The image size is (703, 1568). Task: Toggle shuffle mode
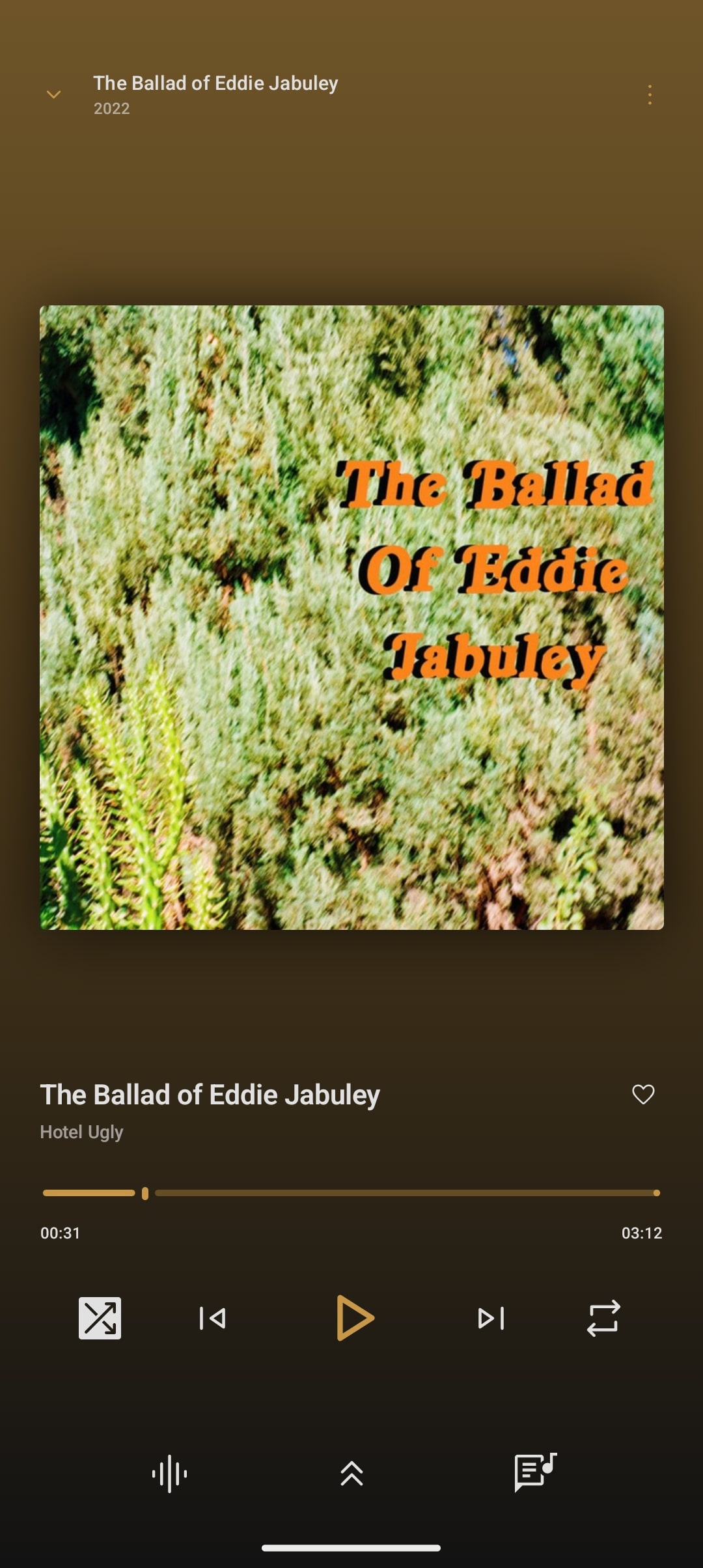coord(100,1318)
